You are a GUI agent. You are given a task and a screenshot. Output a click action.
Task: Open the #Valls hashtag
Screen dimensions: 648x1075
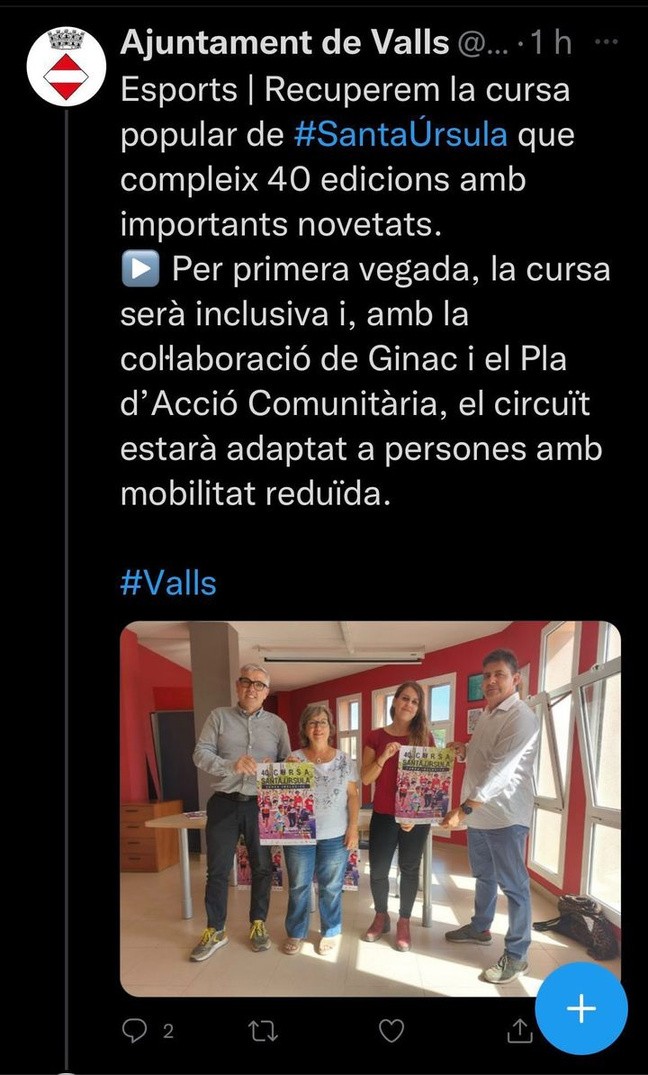pos(169,583)
